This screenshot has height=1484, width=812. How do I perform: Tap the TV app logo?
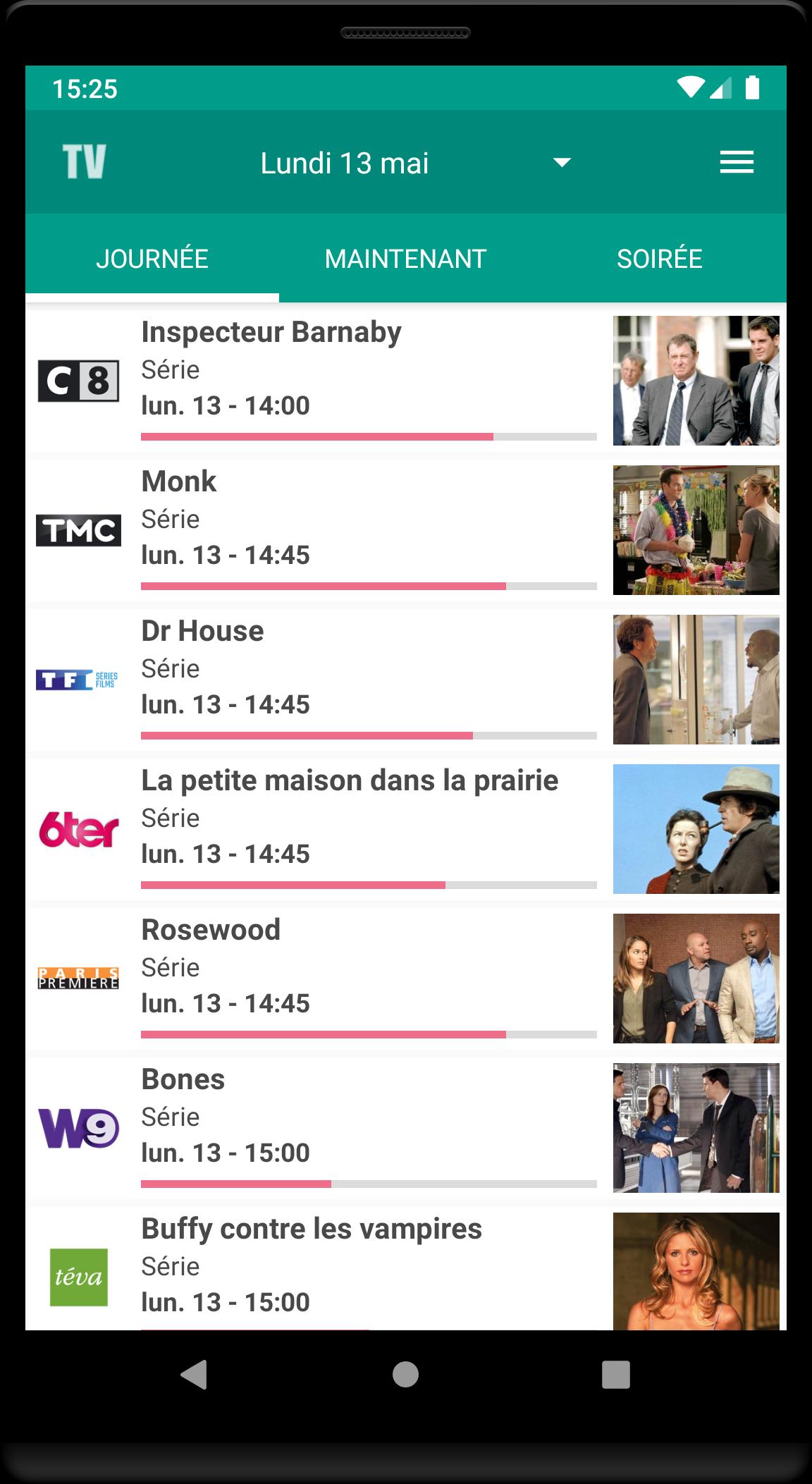pos(84,162)
